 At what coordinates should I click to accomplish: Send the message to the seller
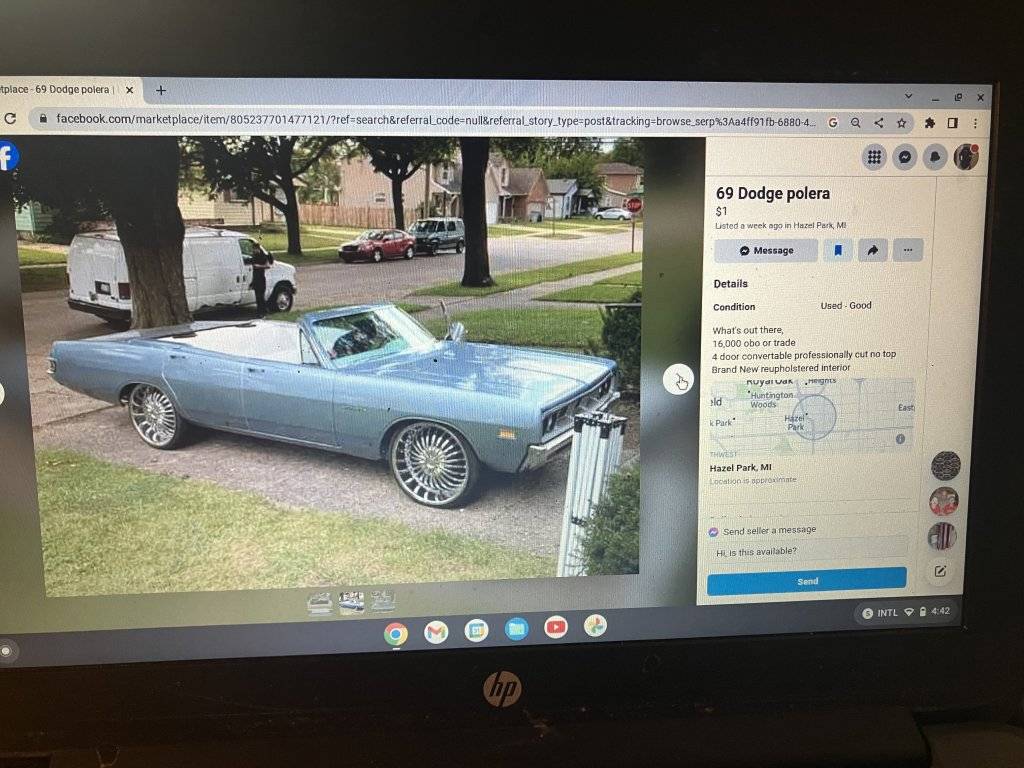click(806, 581)
